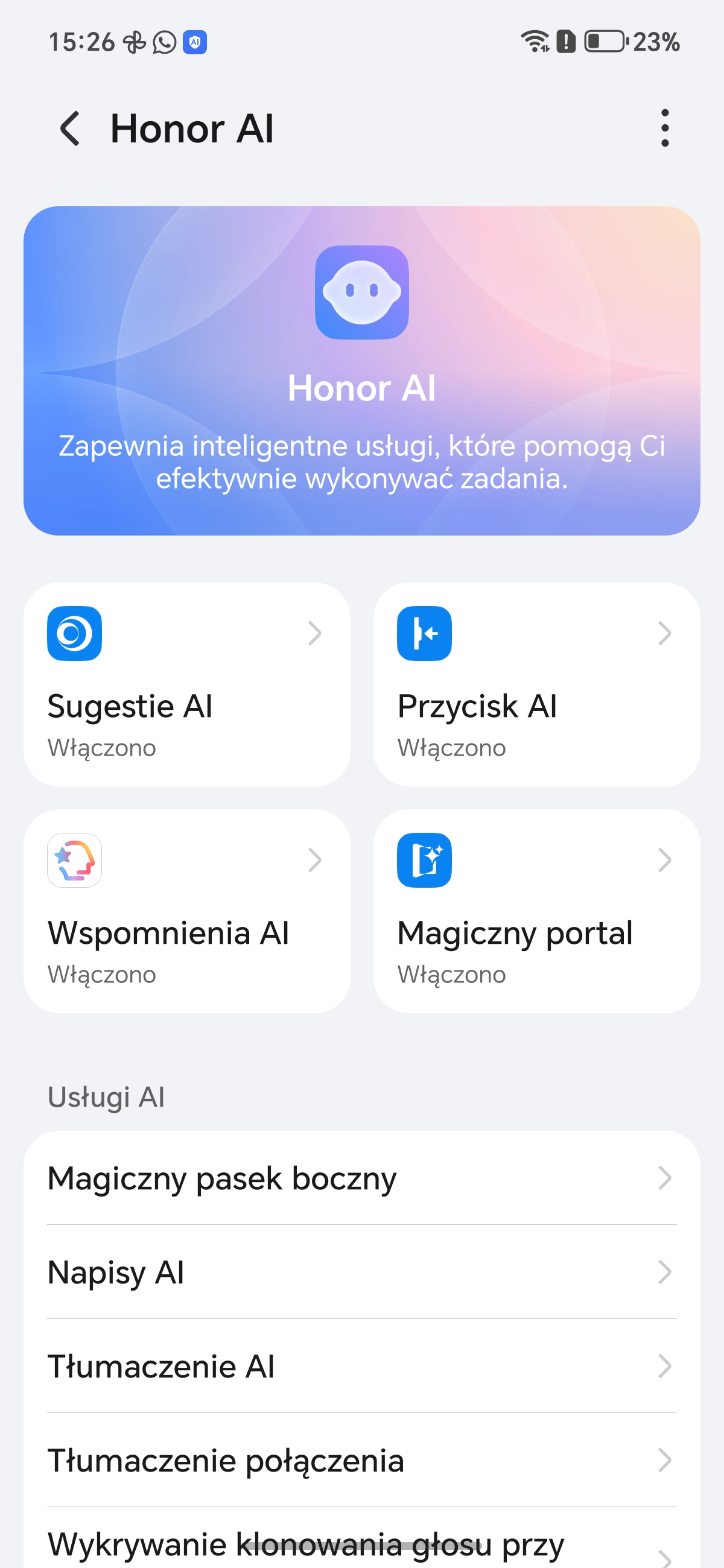Open the Wspomnienia AI card
This screenshot has width=724, height=1568.
pyautogui.click(x=187, y=911)
